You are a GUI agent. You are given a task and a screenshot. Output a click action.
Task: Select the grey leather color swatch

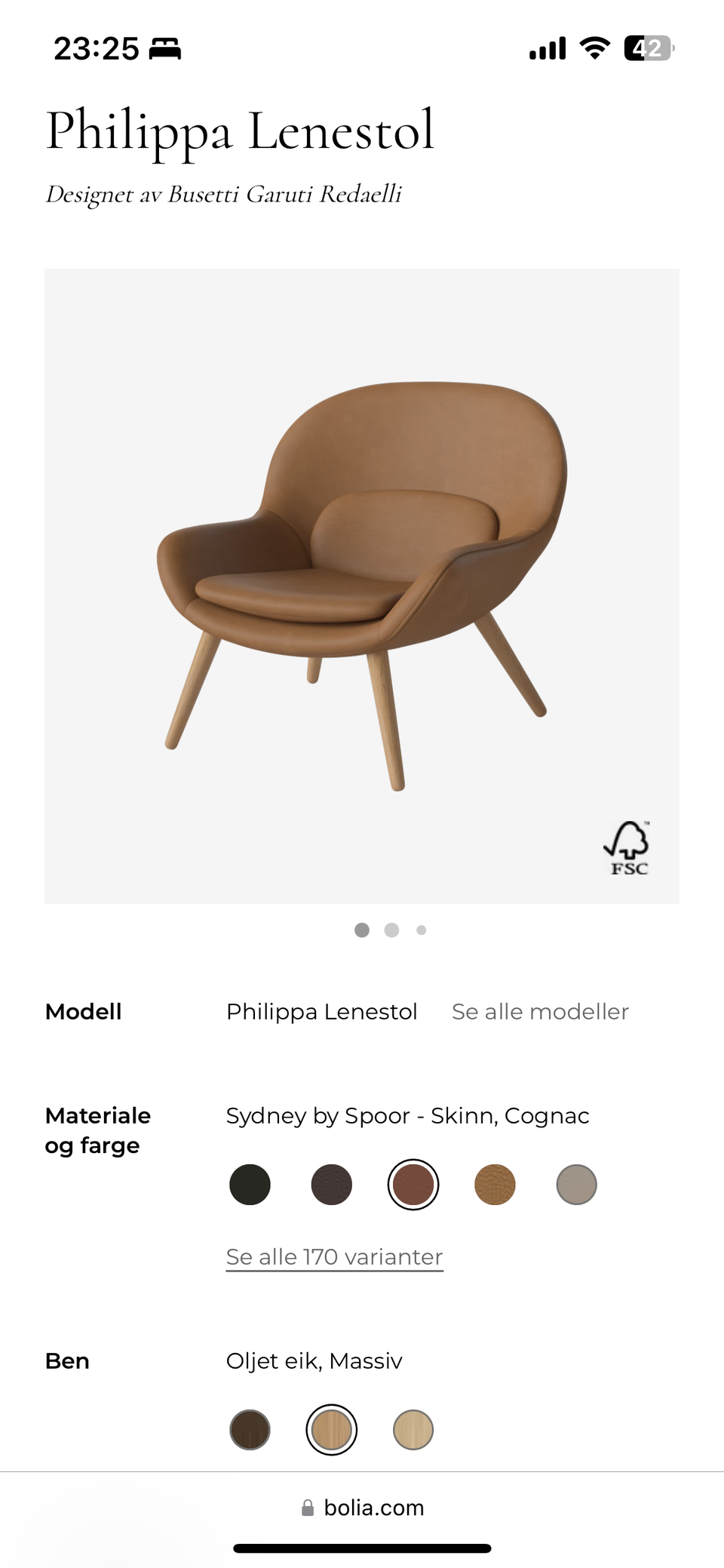tap(575, 1185)
